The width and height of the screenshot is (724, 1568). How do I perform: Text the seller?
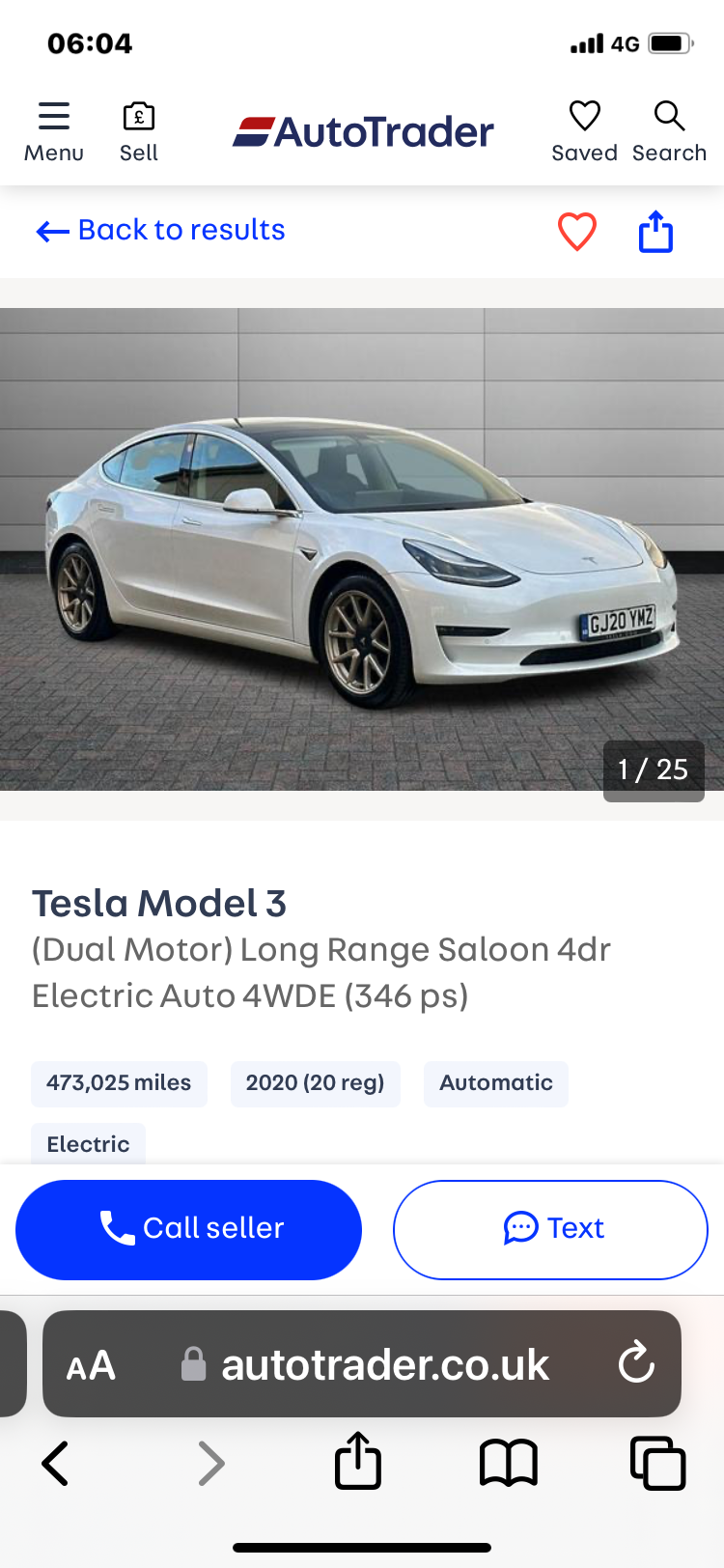pyautogui.click(x=550, y=1229)
